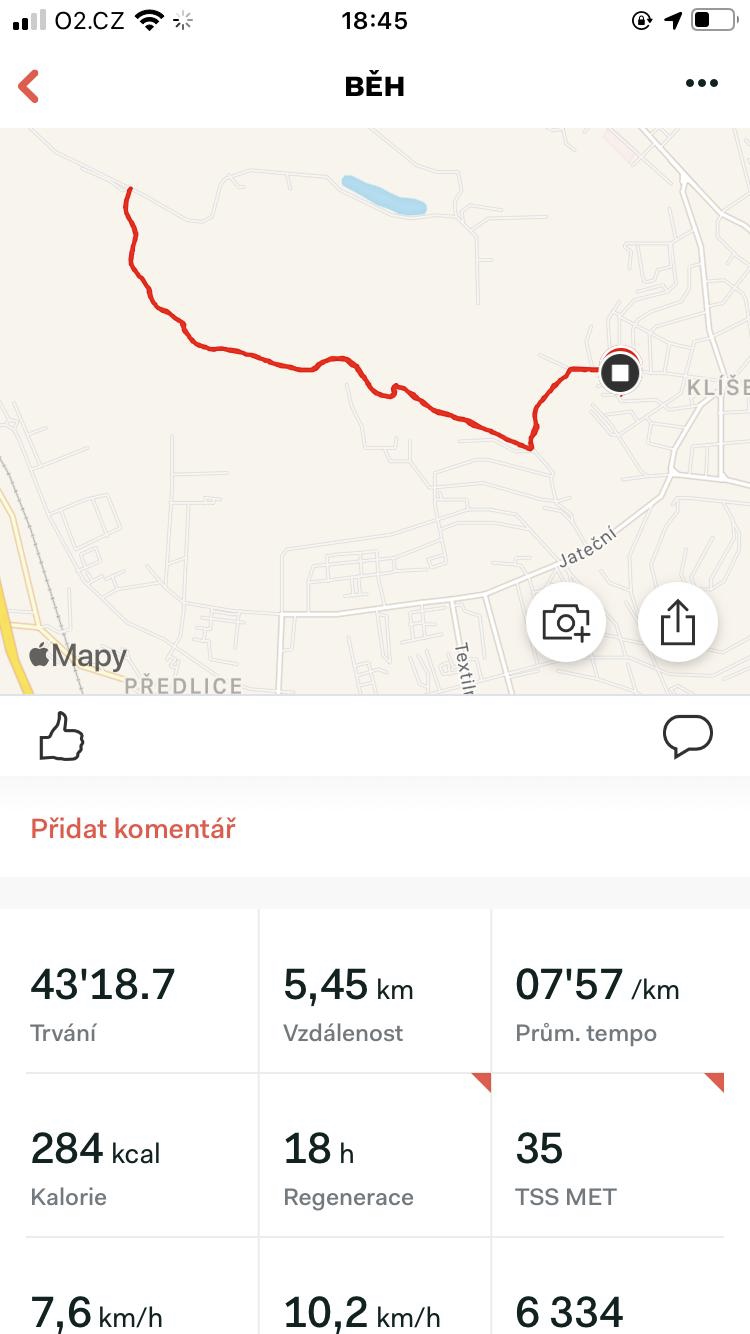Open the TSS MET 35 detail

pyautogui.click(x=607, y=1155)
